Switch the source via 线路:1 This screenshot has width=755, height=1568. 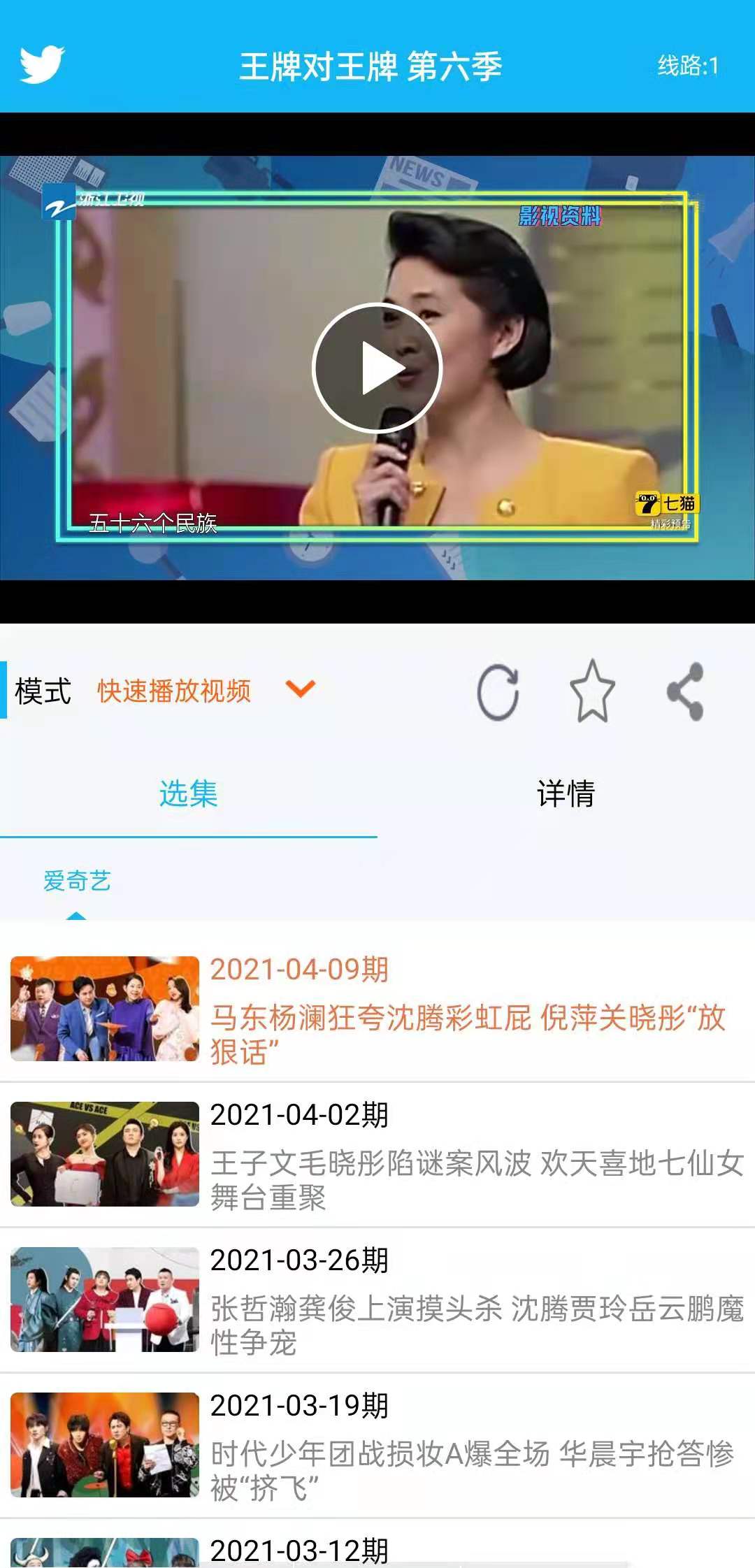tap(688, 66)
